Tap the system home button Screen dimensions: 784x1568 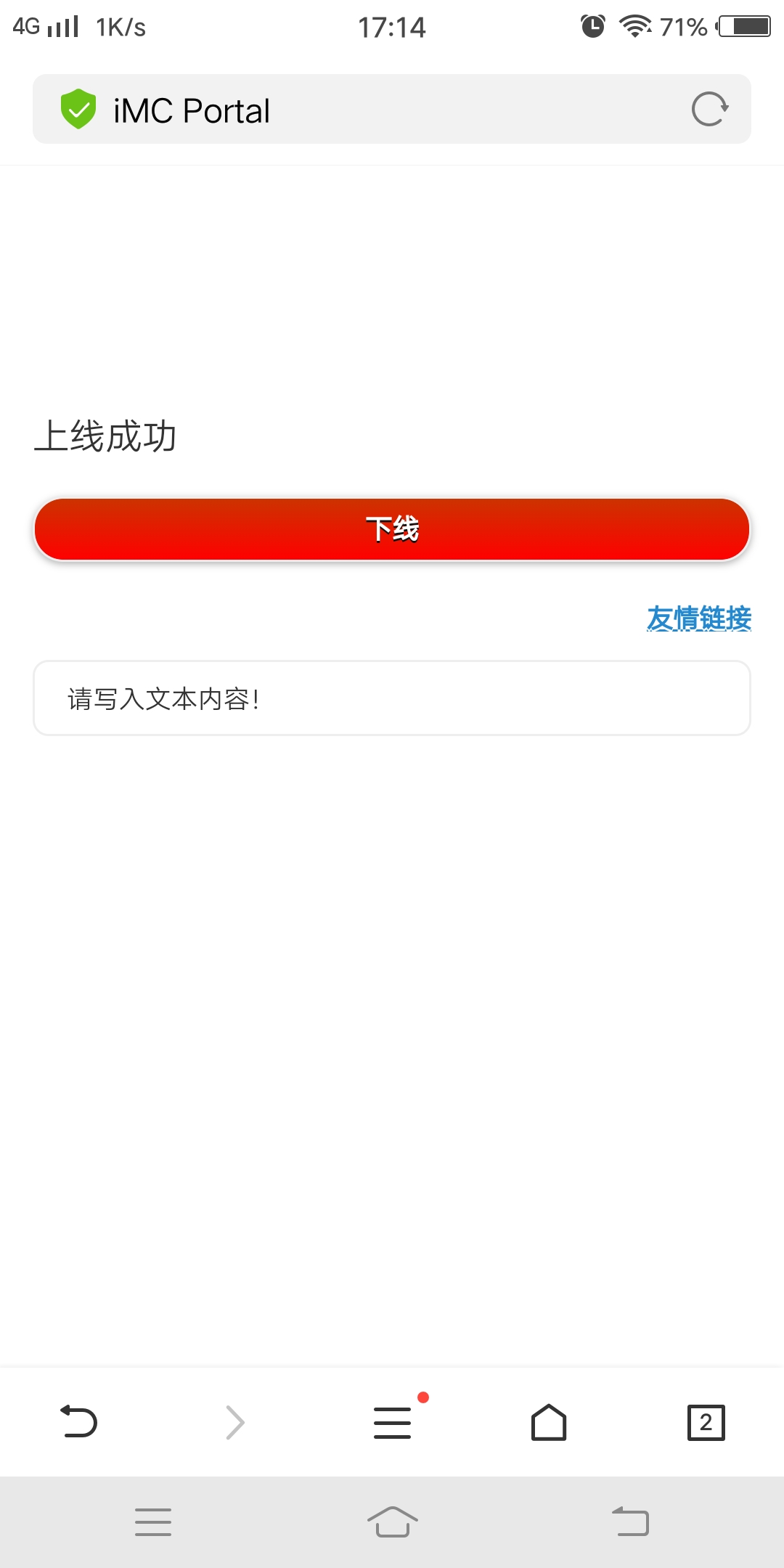click(x=392, y=1522)
